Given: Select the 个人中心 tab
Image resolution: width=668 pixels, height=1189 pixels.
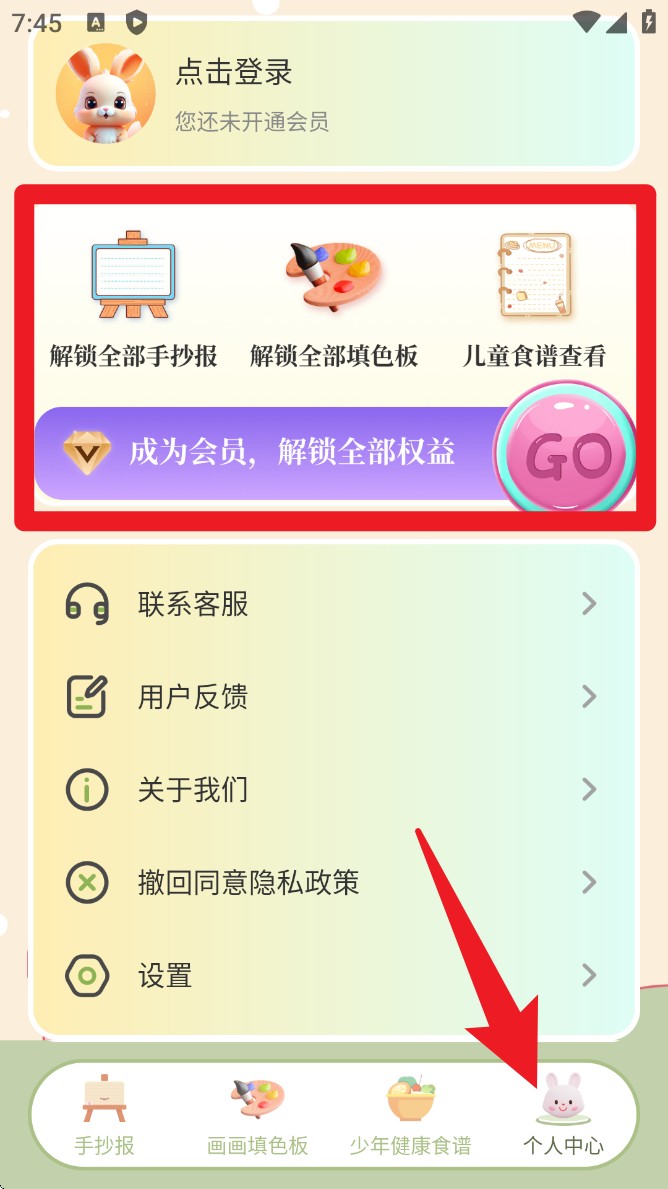Looking at the screenshot, I should (563, 1115).
